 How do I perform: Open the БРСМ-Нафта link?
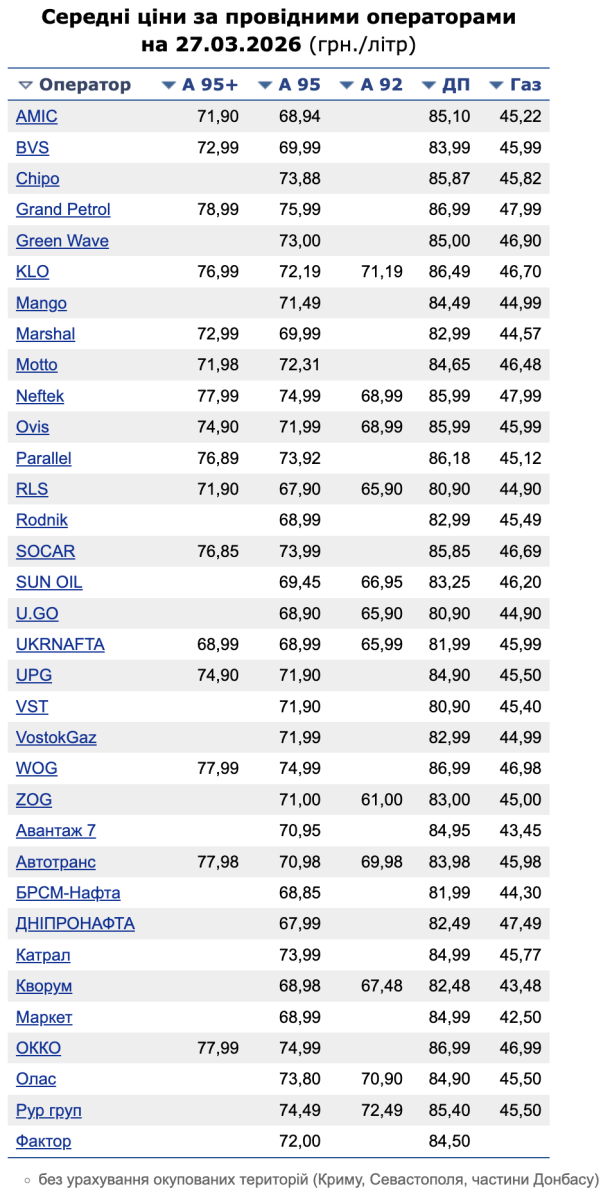(x=68, y=893)
